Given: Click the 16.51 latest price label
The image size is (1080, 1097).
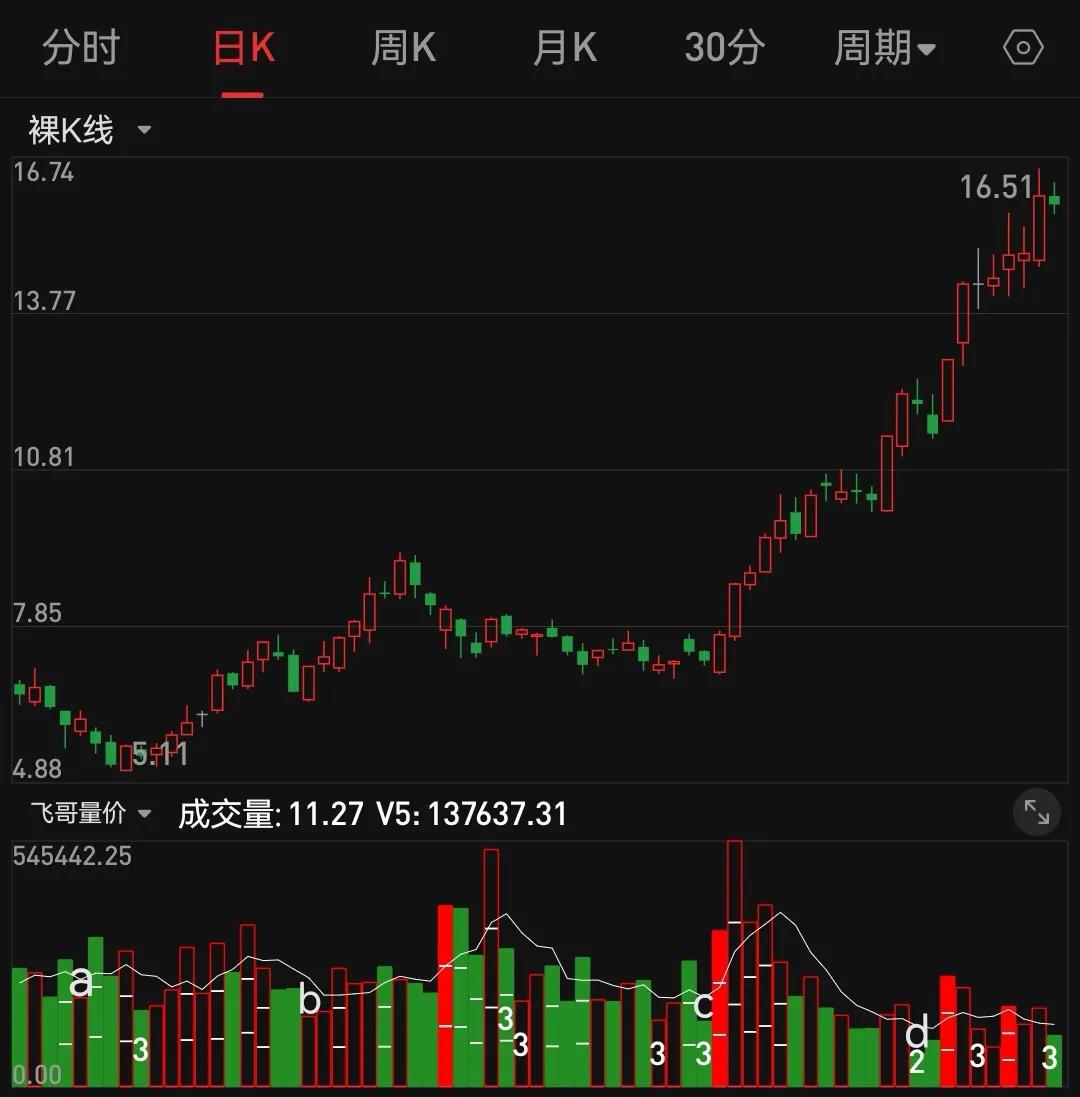Looking at the screenshot, I should pyautogui.click(x=997, y=188).
